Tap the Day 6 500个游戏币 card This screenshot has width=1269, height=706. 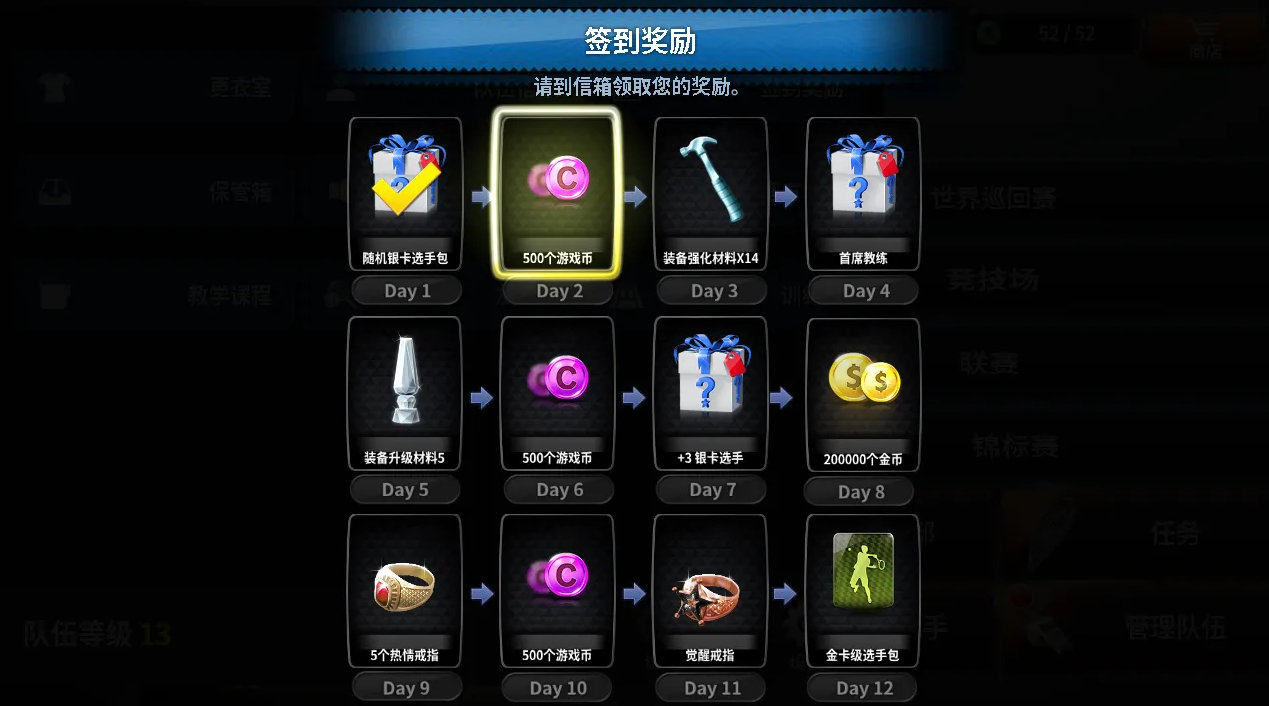coord(557,393)
